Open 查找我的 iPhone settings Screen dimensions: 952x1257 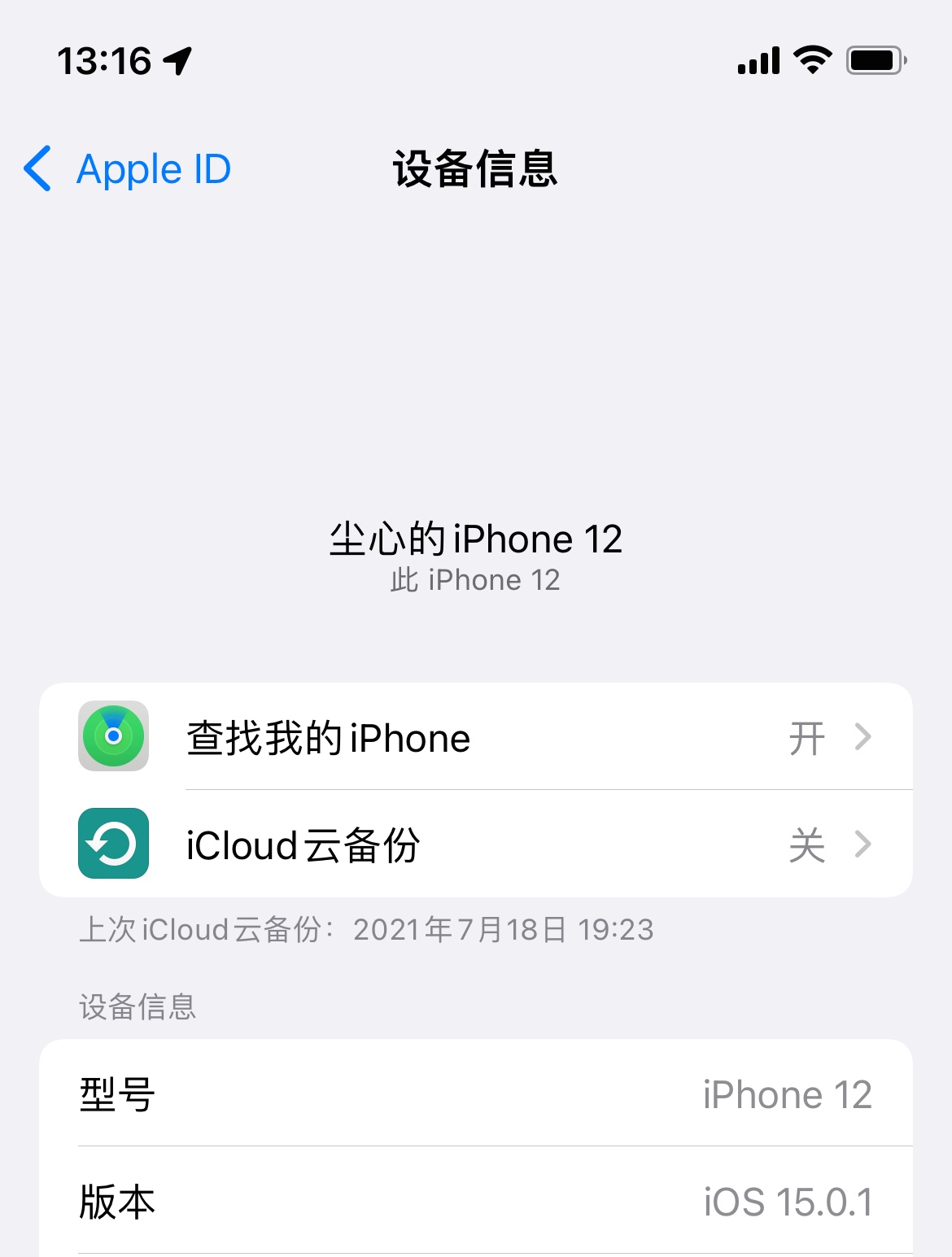tap(475, 737)
